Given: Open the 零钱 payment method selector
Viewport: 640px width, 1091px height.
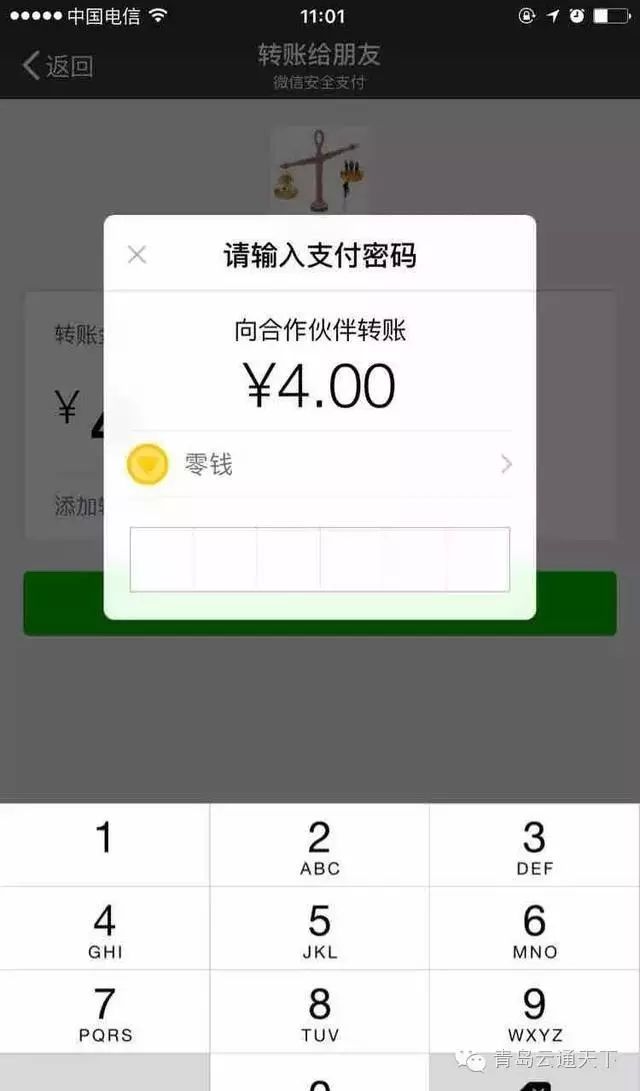Looking at the screenshot, I should tap(320, 464).
